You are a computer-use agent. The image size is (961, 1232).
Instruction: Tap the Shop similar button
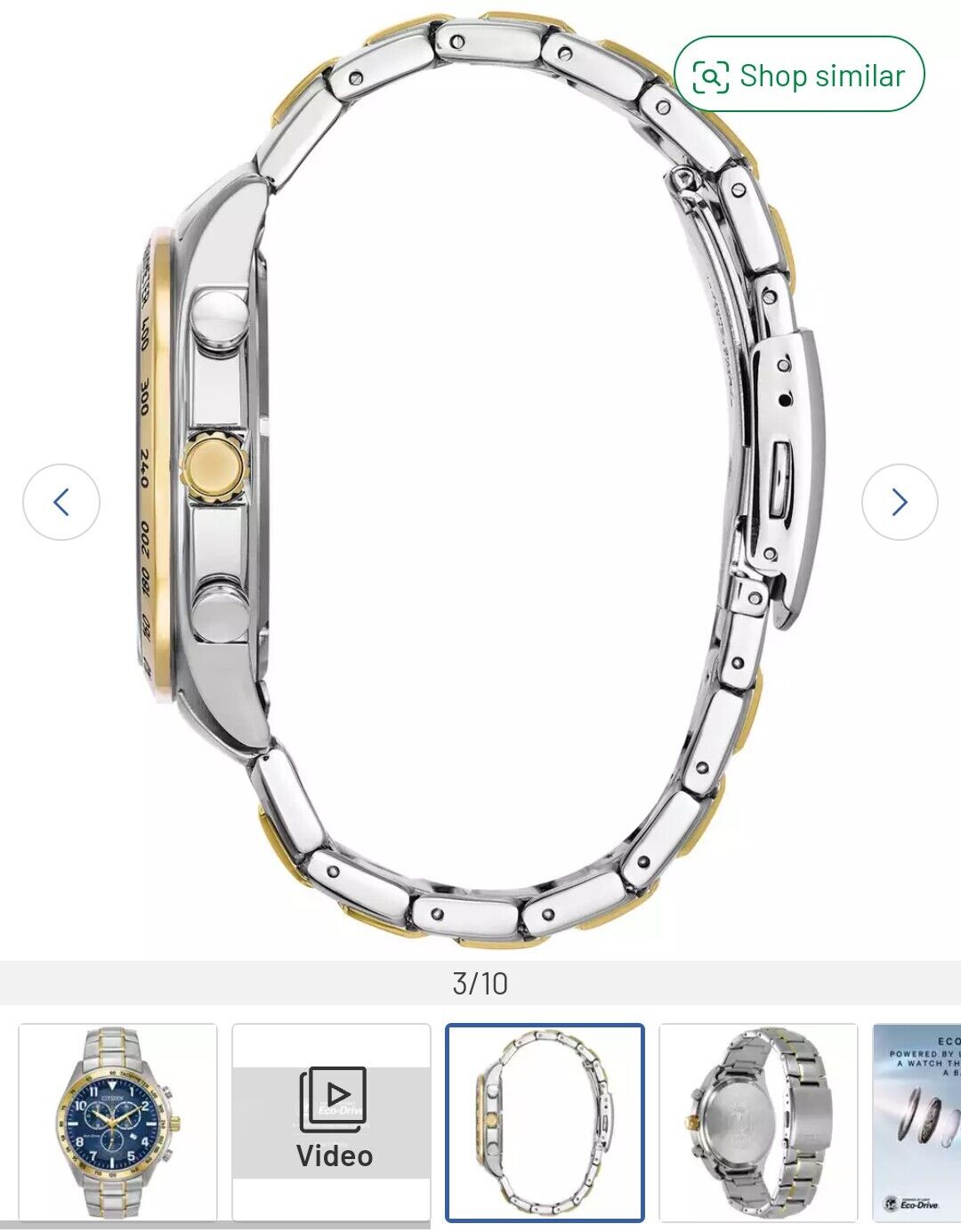point(798,75)
